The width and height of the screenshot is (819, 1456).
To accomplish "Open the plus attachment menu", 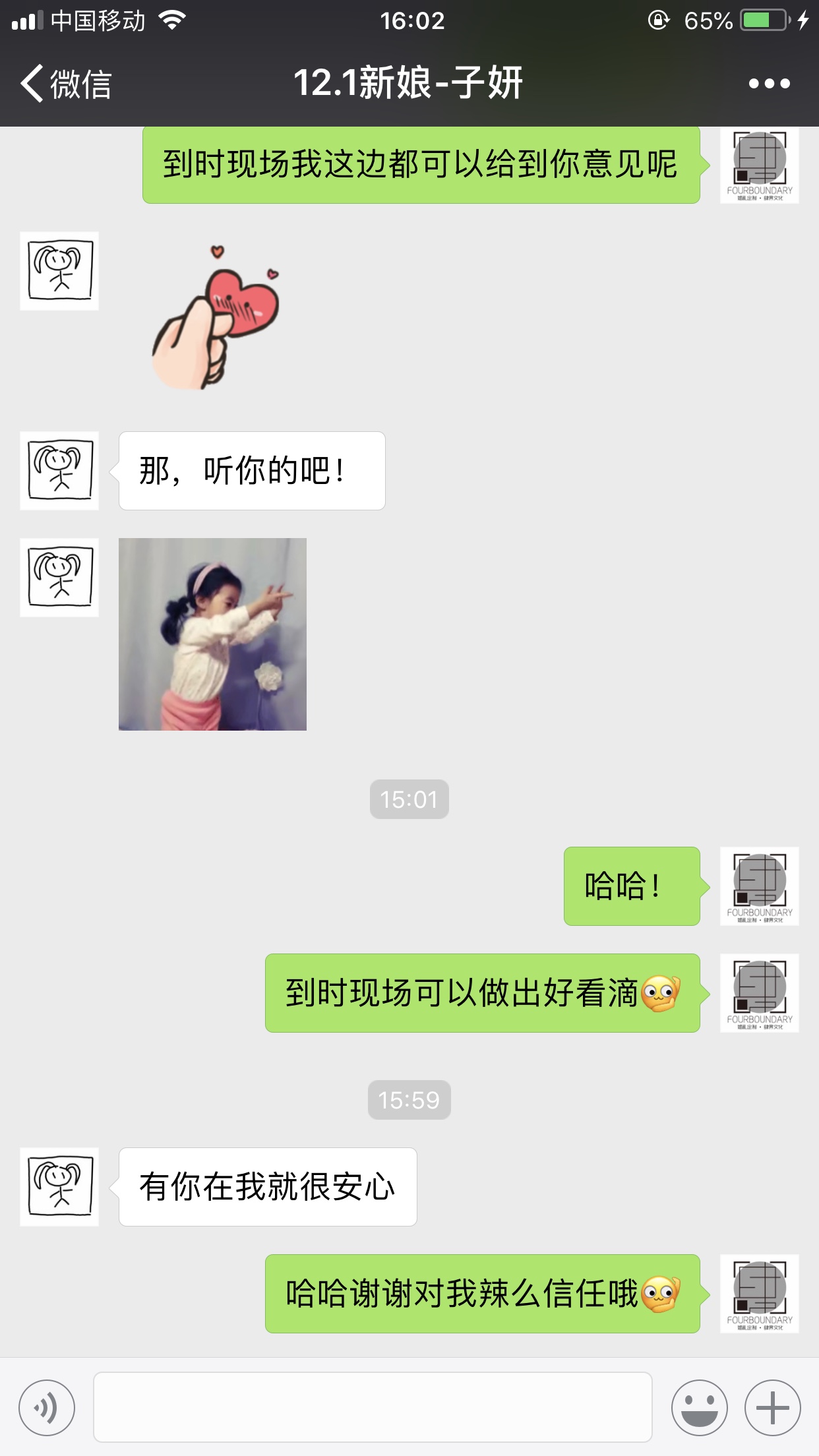I will tap(773, 1407).
